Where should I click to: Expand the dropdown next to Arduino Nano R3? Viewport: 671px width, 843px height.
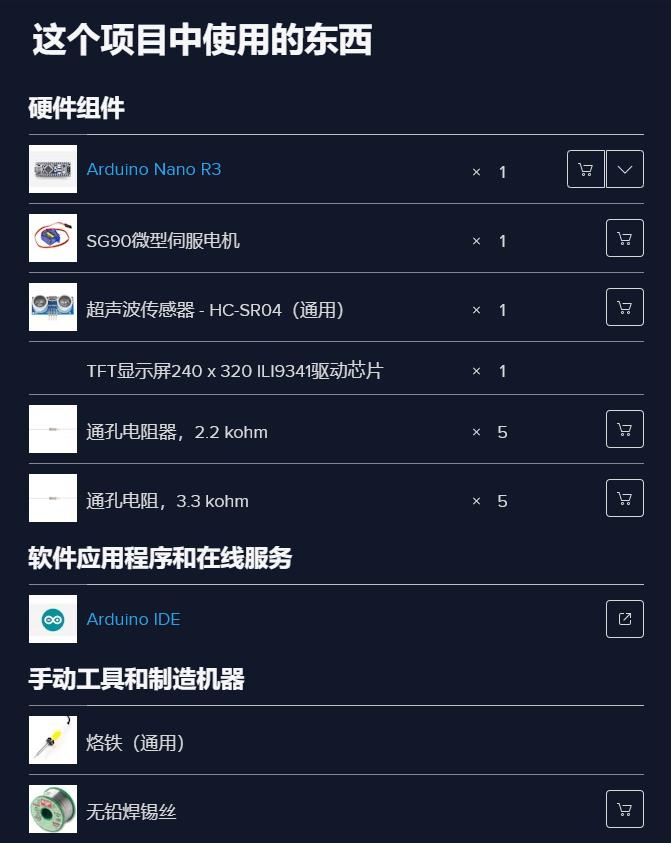[625, 169]
